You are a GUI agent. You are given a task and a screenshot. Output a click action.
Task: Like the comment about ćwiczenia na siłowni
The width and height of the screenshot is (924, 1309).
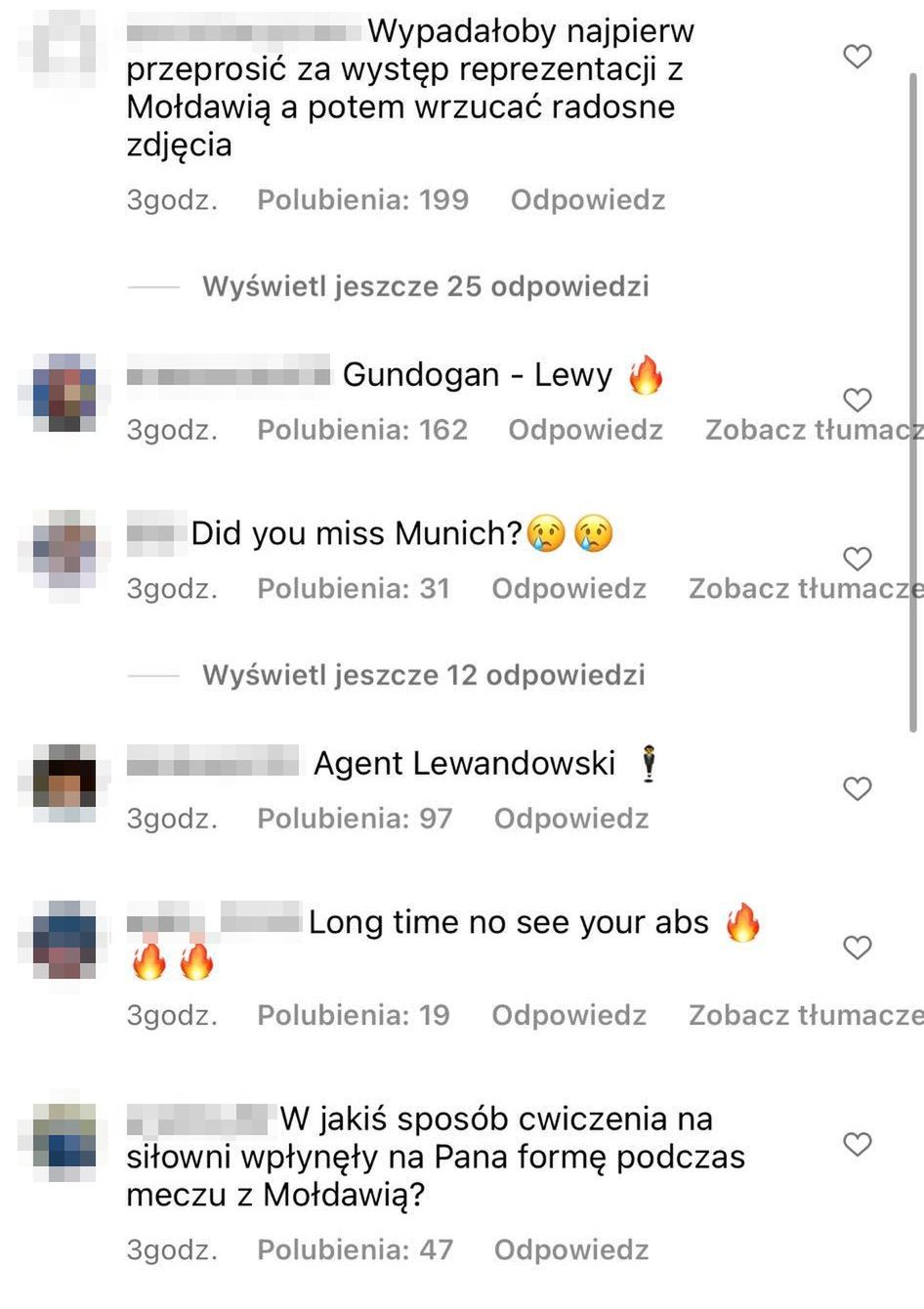(x=857, y=1144)
